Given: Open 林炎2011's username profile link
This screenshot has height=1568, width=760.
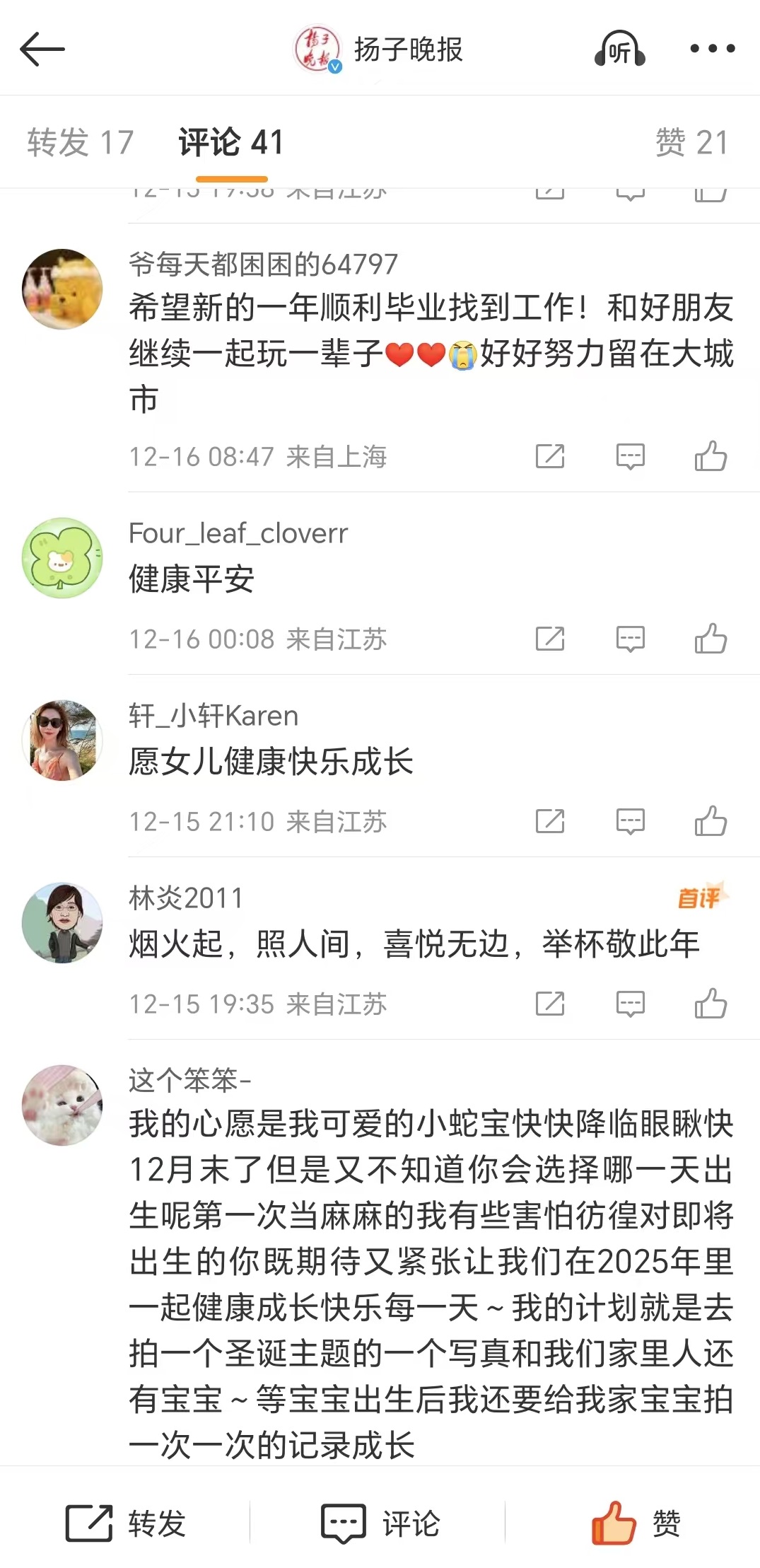Looking at the screenshot, I should coord(185,898).
